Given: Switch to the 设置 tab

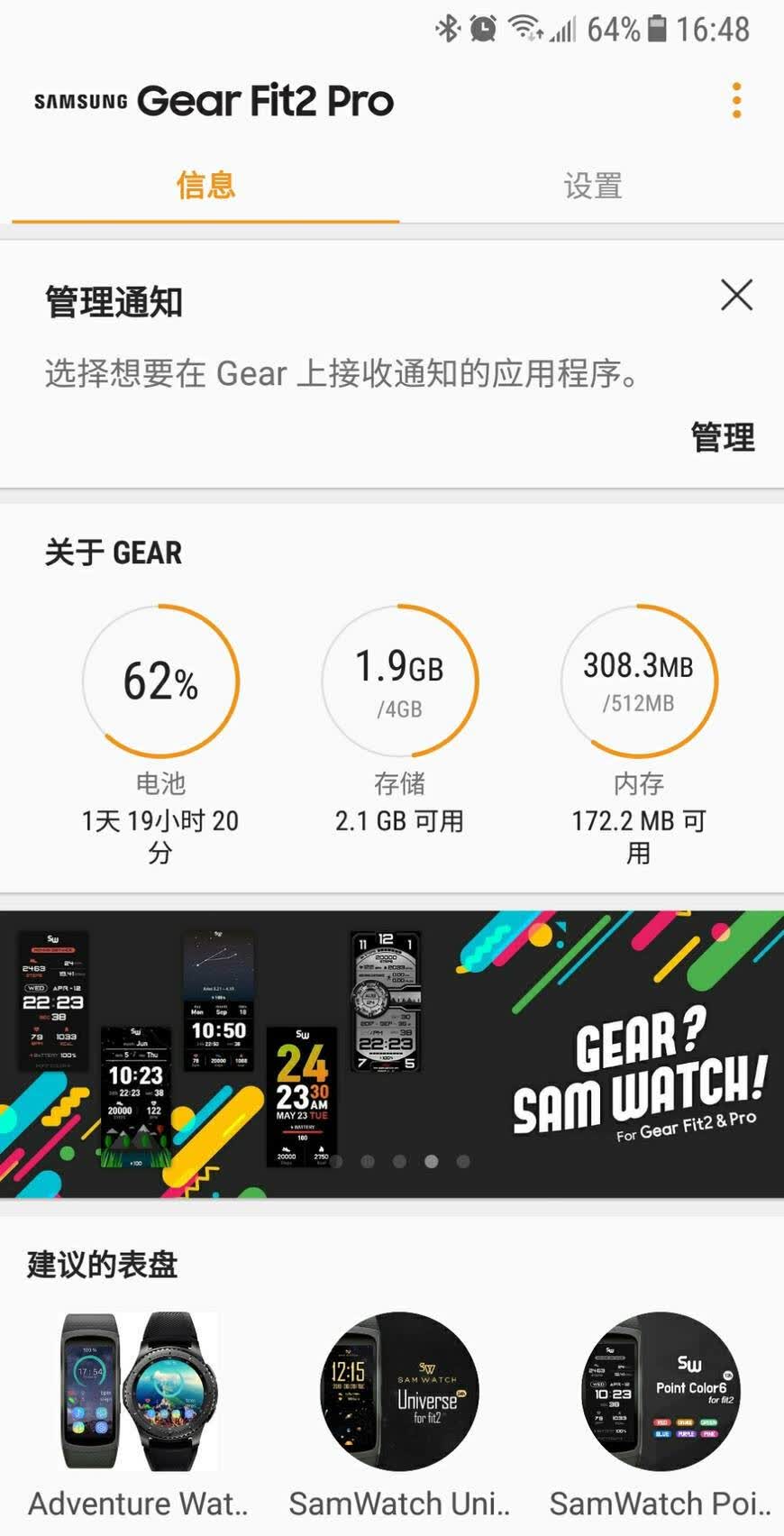Looking at the screenshot, I should [592, 186].
